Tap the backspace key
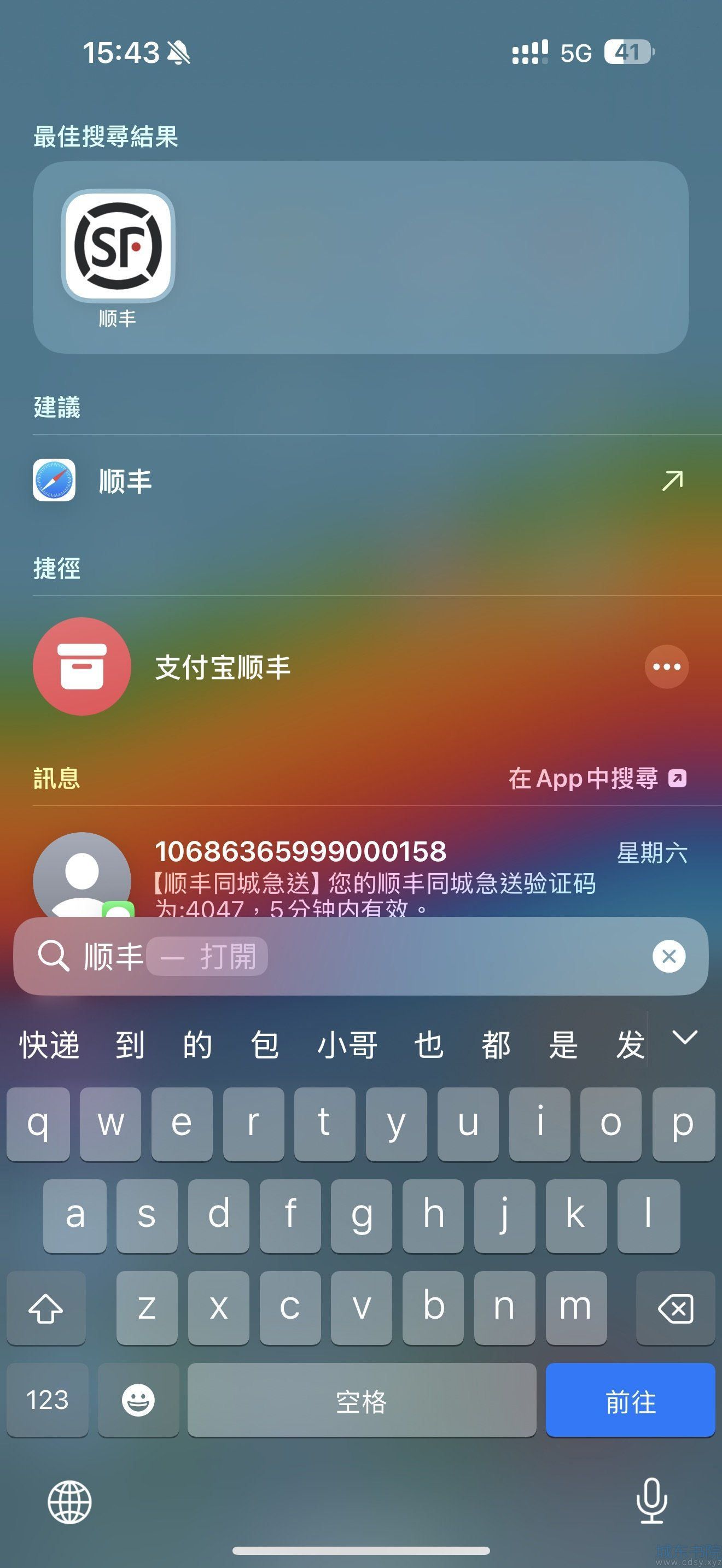Image resolution: width=722 pixels, height=1568 pixels. coord(675,1307)
